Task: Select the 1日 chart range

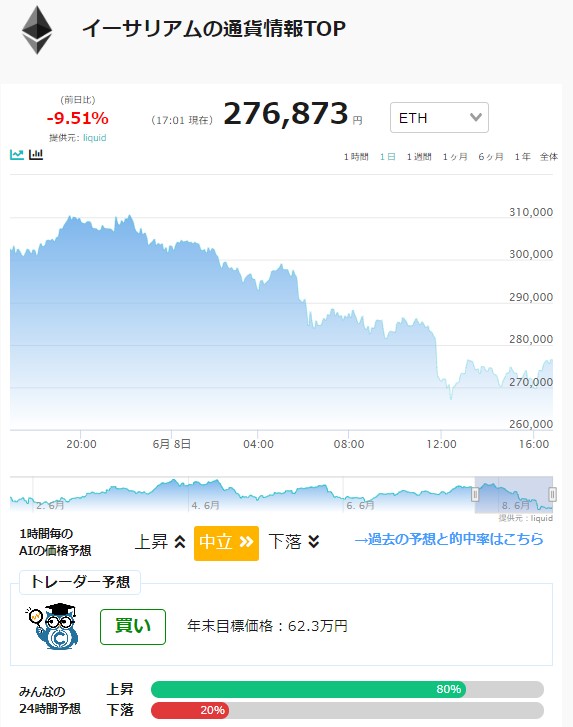Action: [x=387, y=157]
